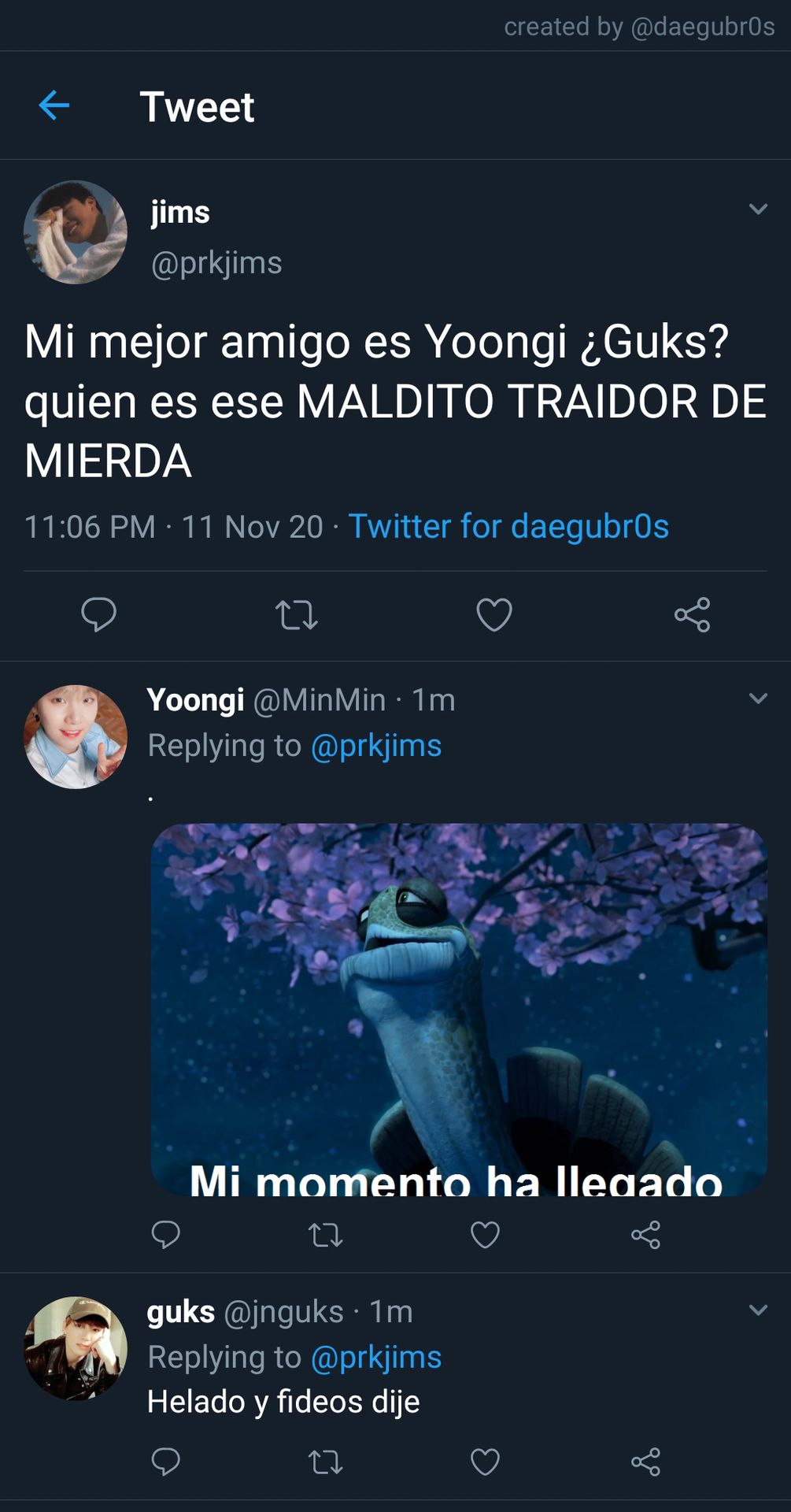Image resolution: width=791 pixels, height=1512 pixels.
Task: Reply to jims' main tweet
Action: pos(98,614)
